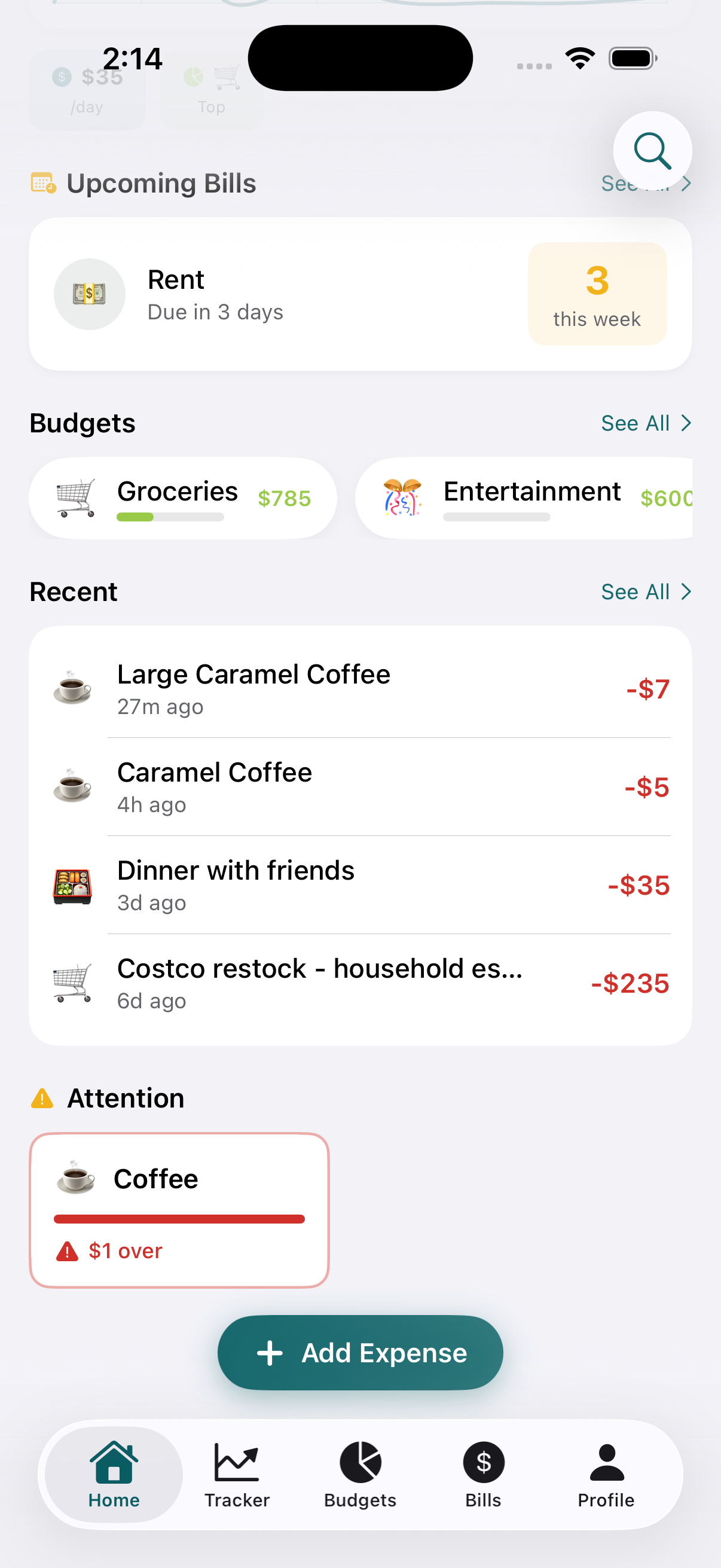Screen dimensions: 721x1568
Task: Go to the Home tab
Action: click(x=114, y=1474)
